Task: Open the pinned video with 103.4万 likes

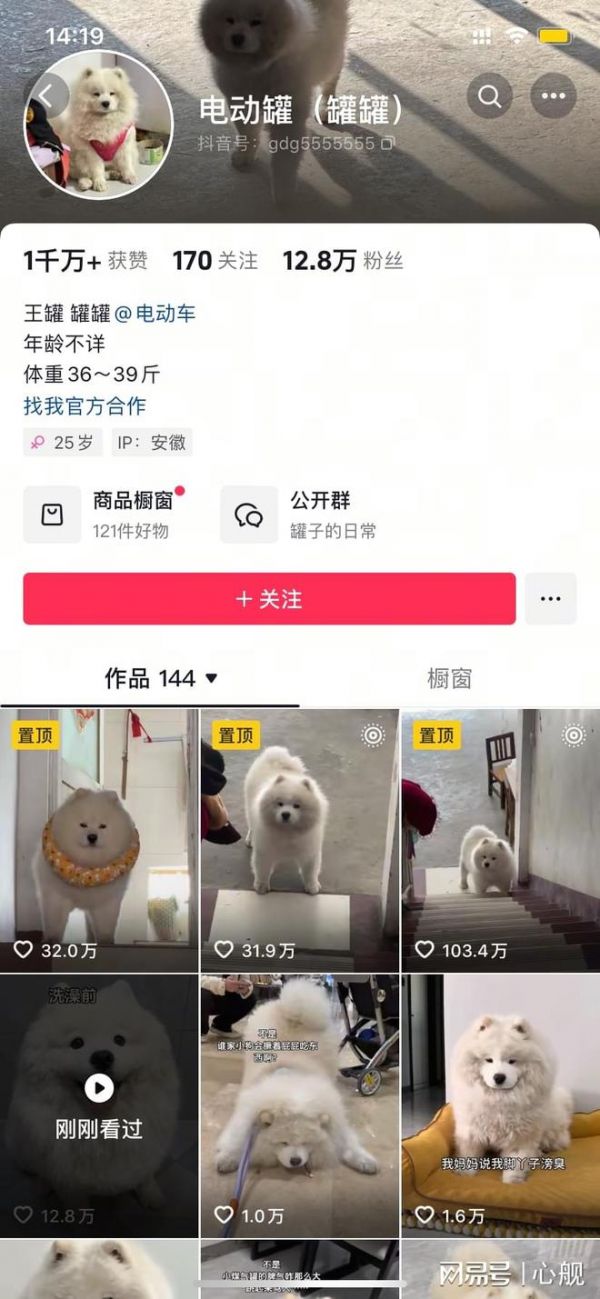Action: 500,840
